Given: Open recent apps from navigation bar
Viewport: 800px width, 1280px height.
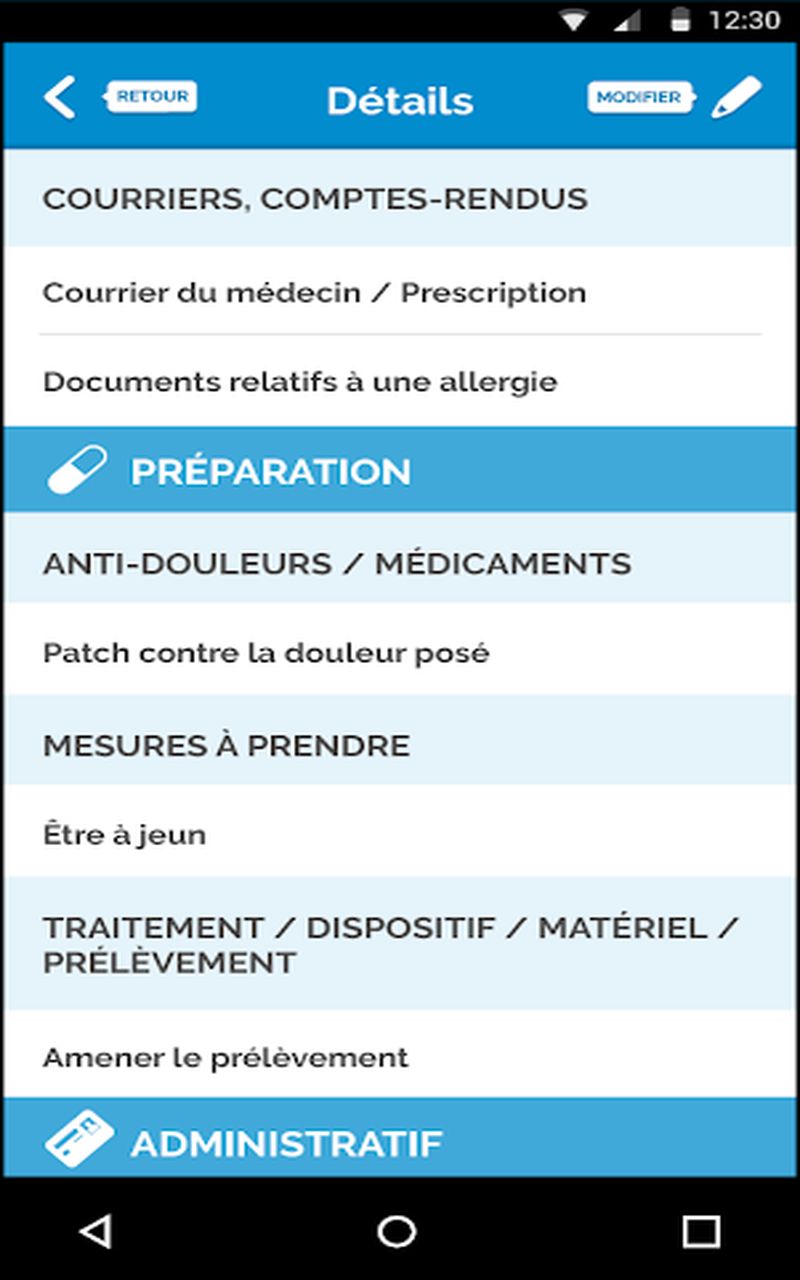Looking at the screenshot, I should tap(700, 1231).
